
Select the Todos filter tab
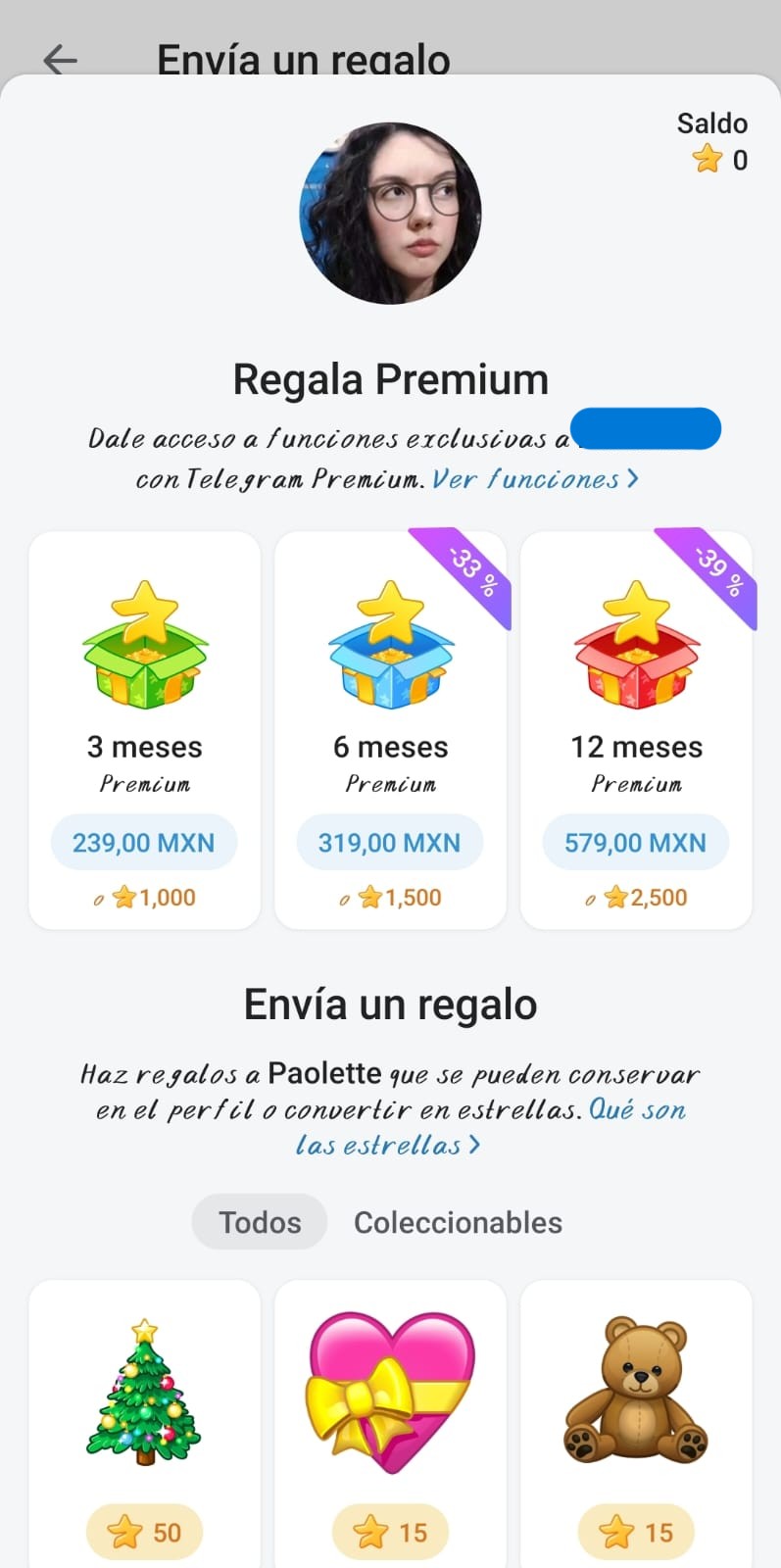click(259, 1221)
